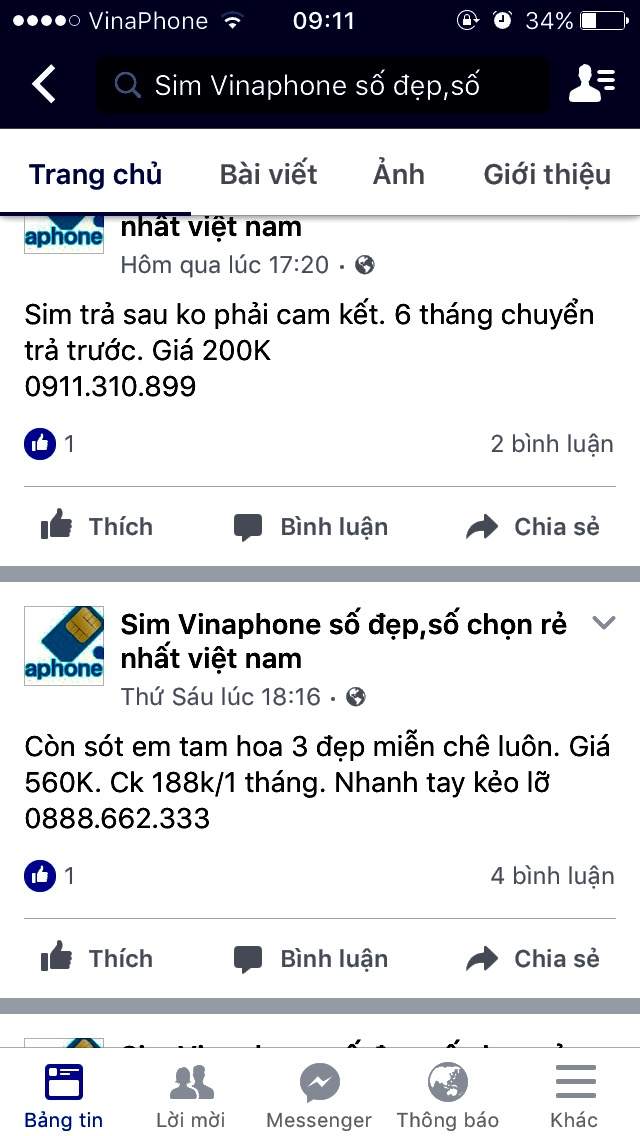The height and width of the screenshot is (1136, 640).
Task: Comment on the post priced 200K
Action: (310, 527)
